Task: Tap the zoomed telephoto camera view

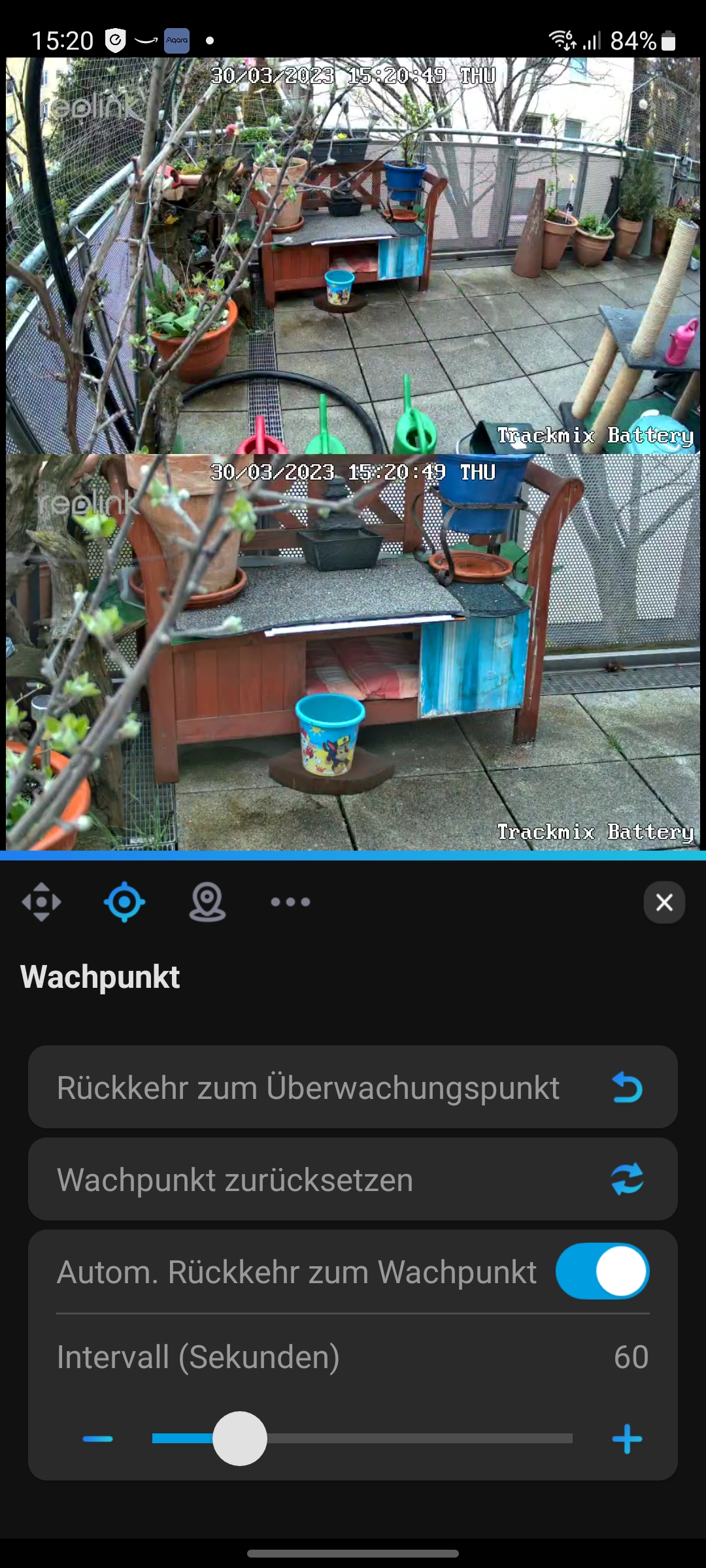Action: [x=353, y=652]
